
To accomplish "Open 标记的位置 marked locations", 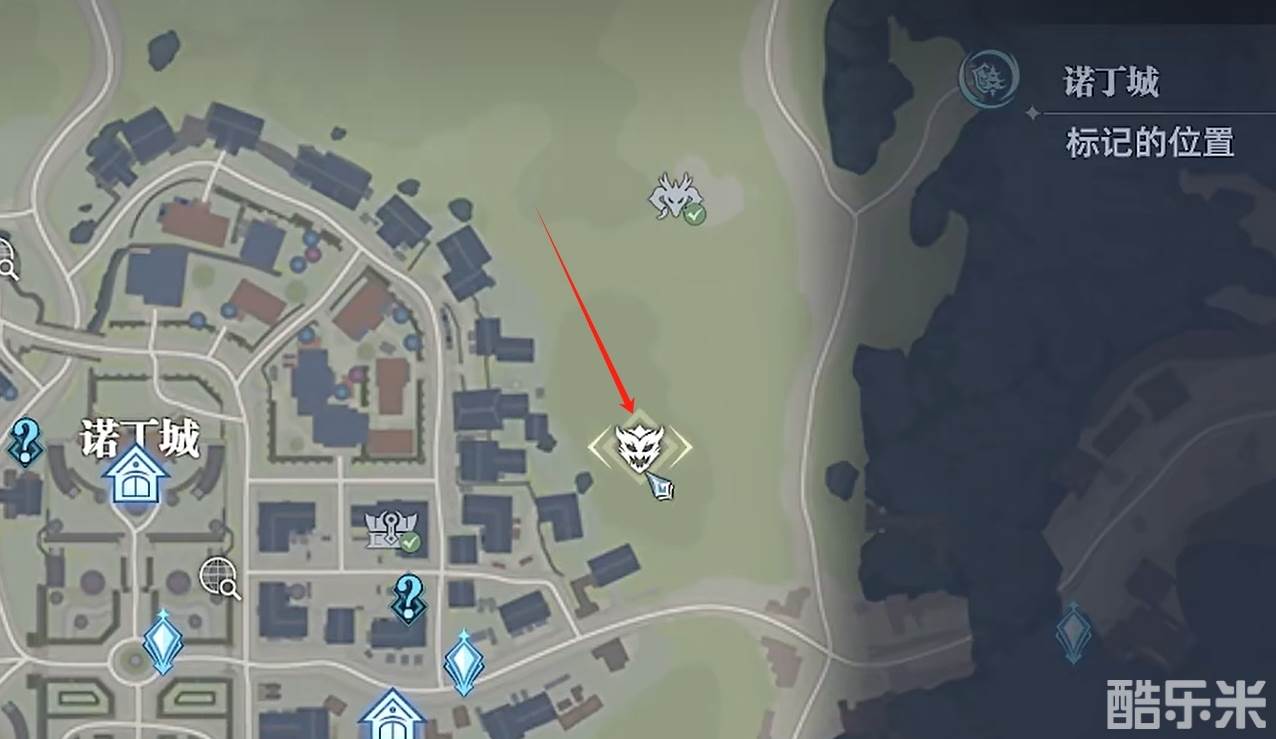I will pos(1150,143).
